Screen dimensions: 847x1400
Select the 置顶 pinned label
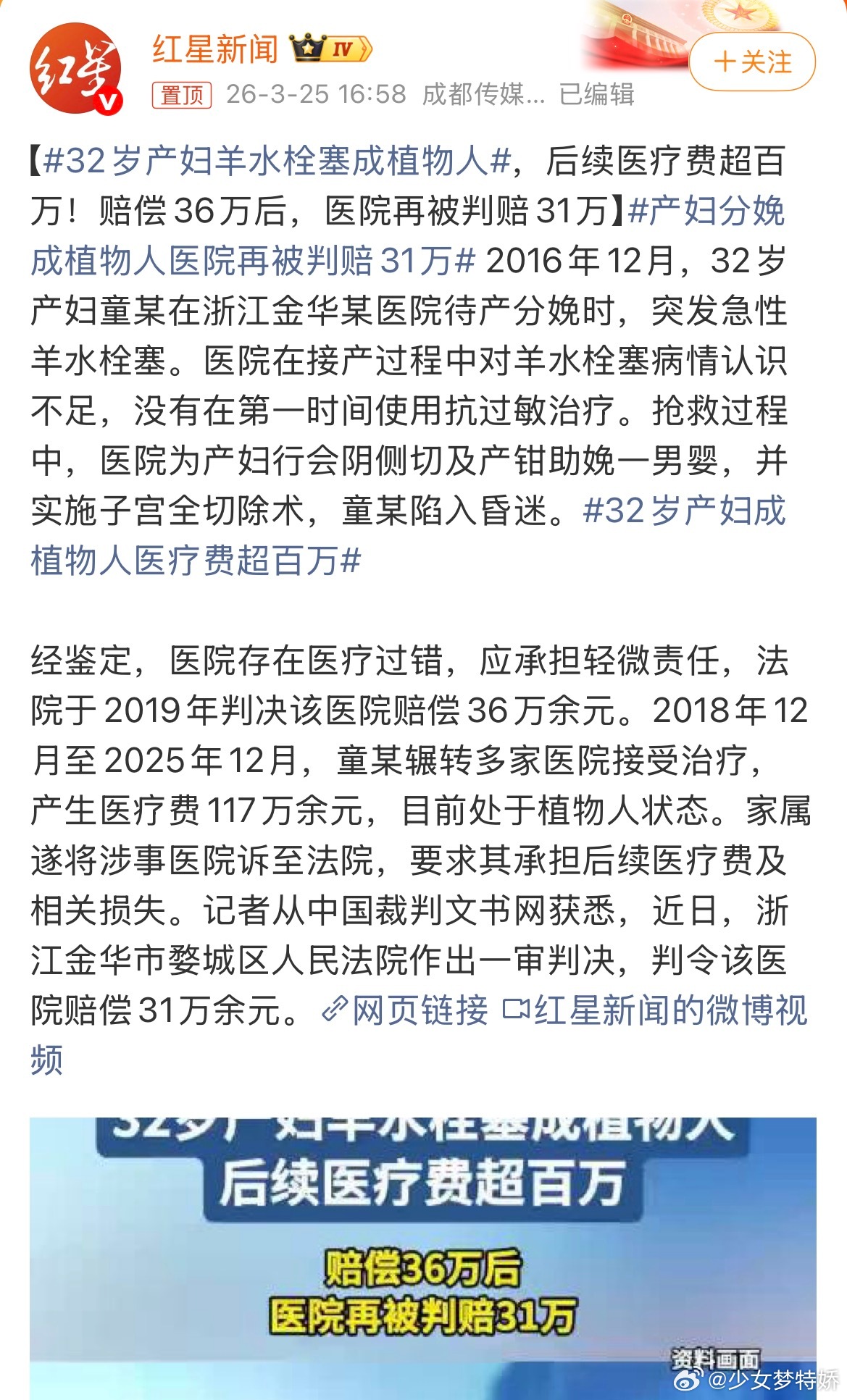183,93
